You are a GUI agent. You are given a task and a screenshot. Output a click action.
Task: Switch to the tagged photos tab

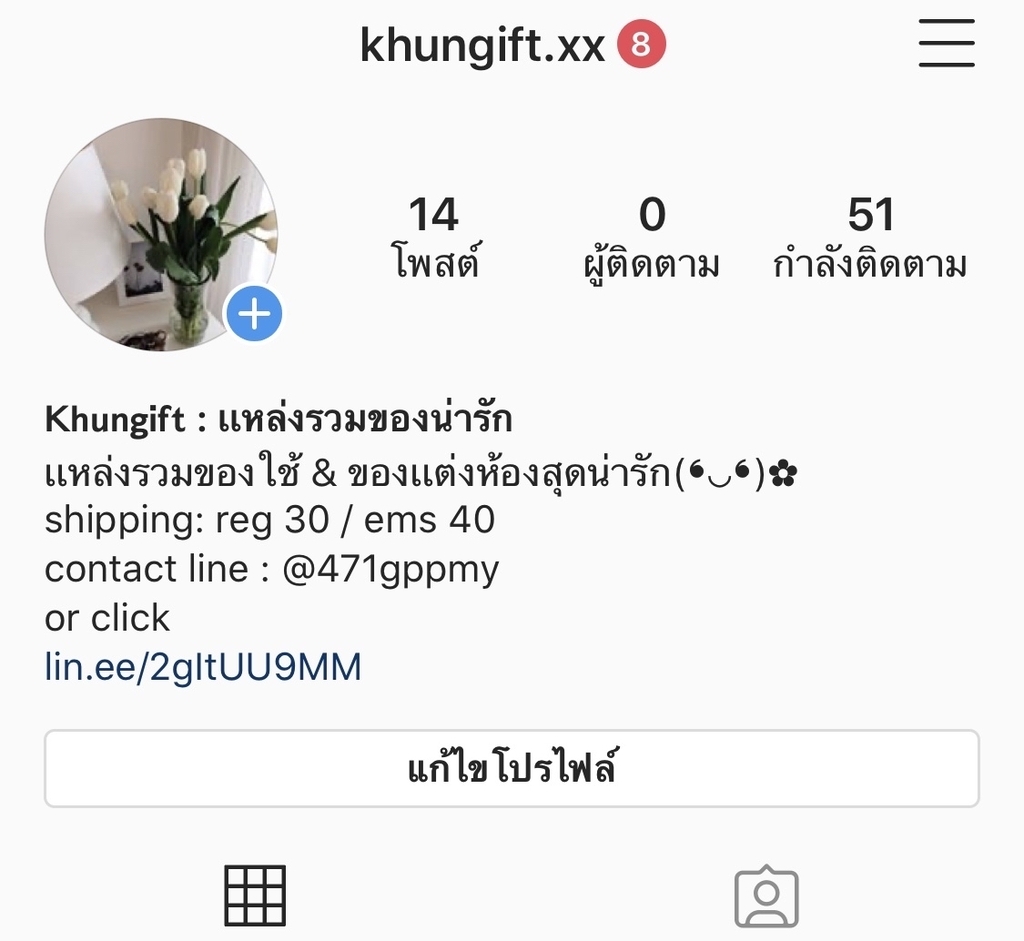767,897
